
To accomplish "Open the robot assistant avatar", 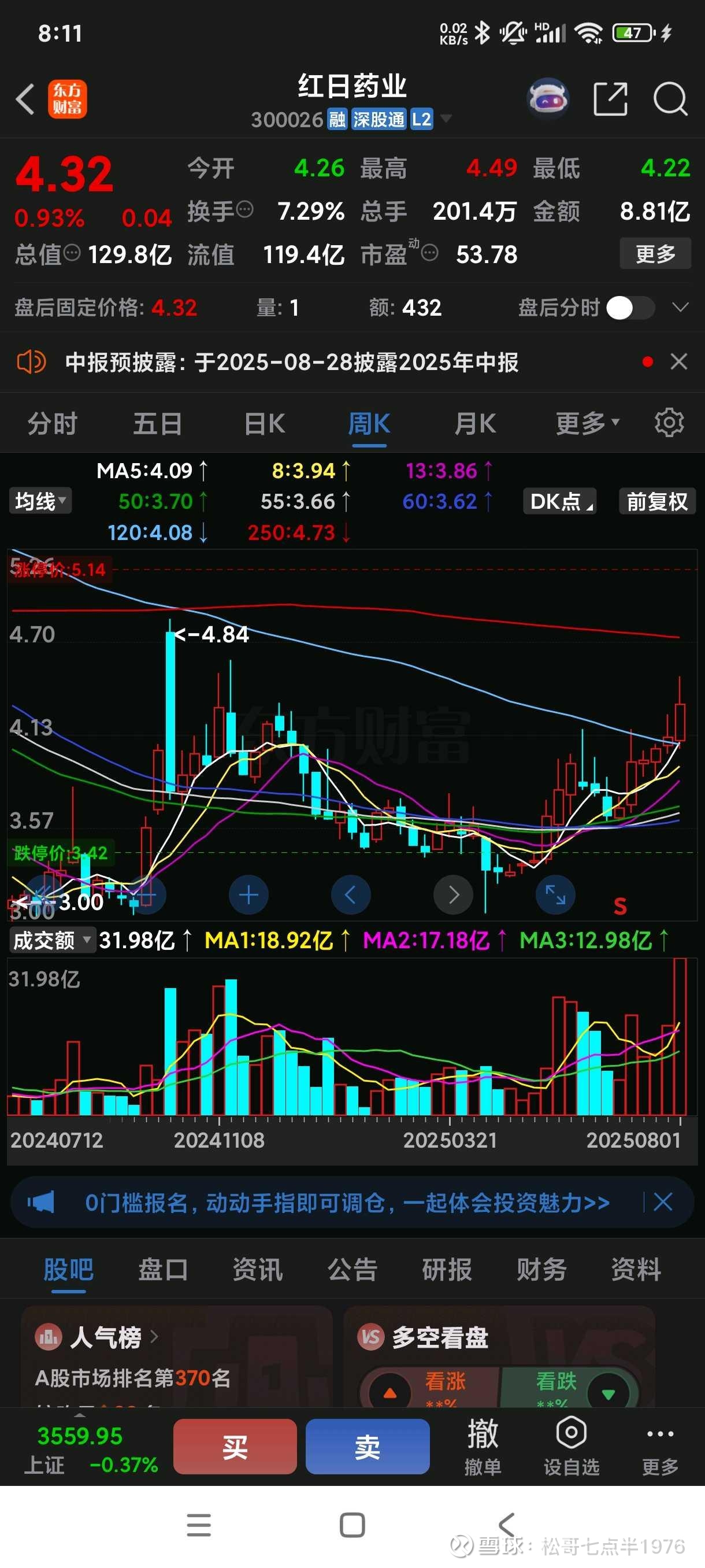I will pos(548,97).
